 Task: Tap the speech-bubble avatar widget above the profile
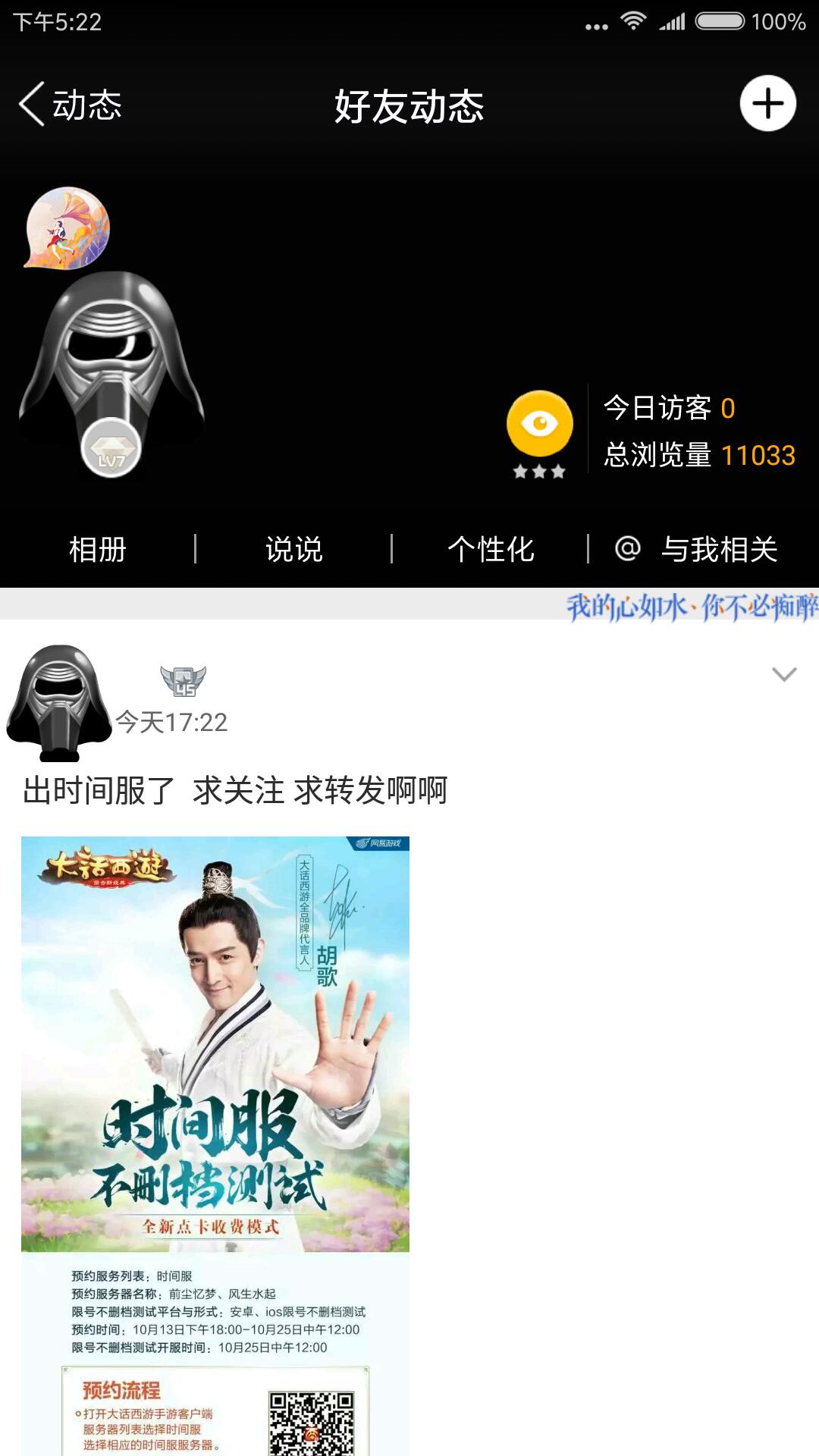click(x=68, y=229)
